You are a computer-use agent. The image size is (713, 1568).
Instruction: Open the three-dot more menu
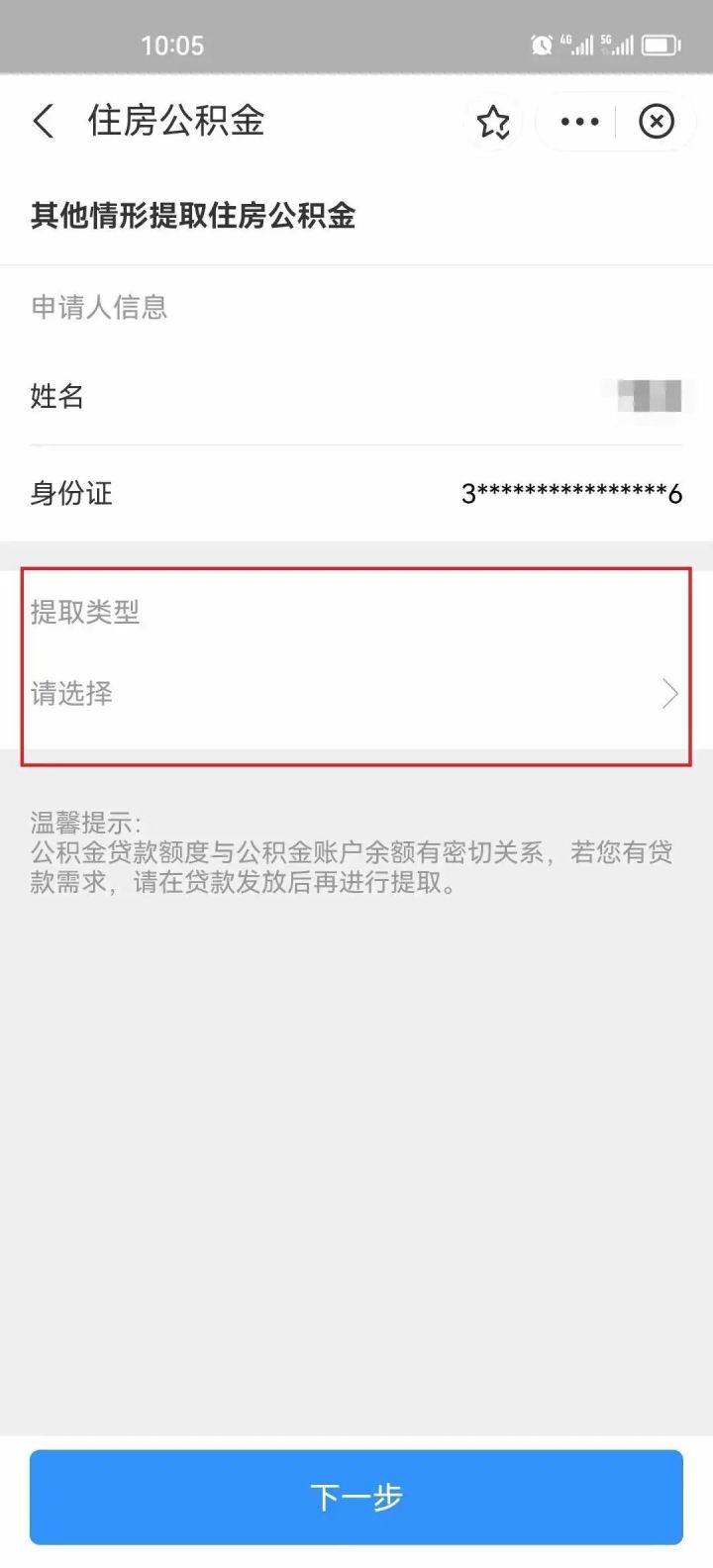pyautogui.click(x=579, y=122)
